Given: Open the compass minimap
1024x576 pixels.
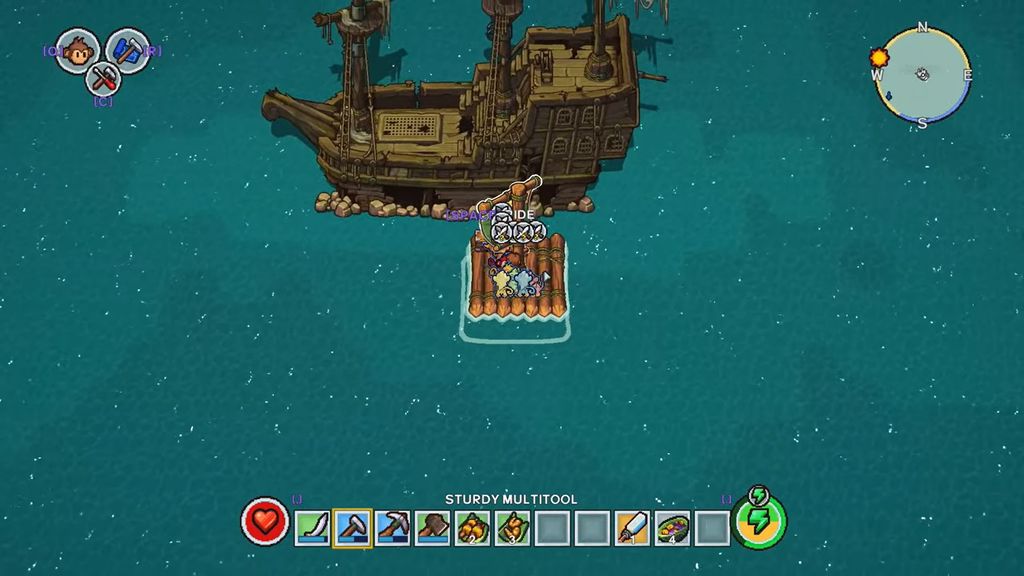Looking at the screenshot, I should point(921,75).
